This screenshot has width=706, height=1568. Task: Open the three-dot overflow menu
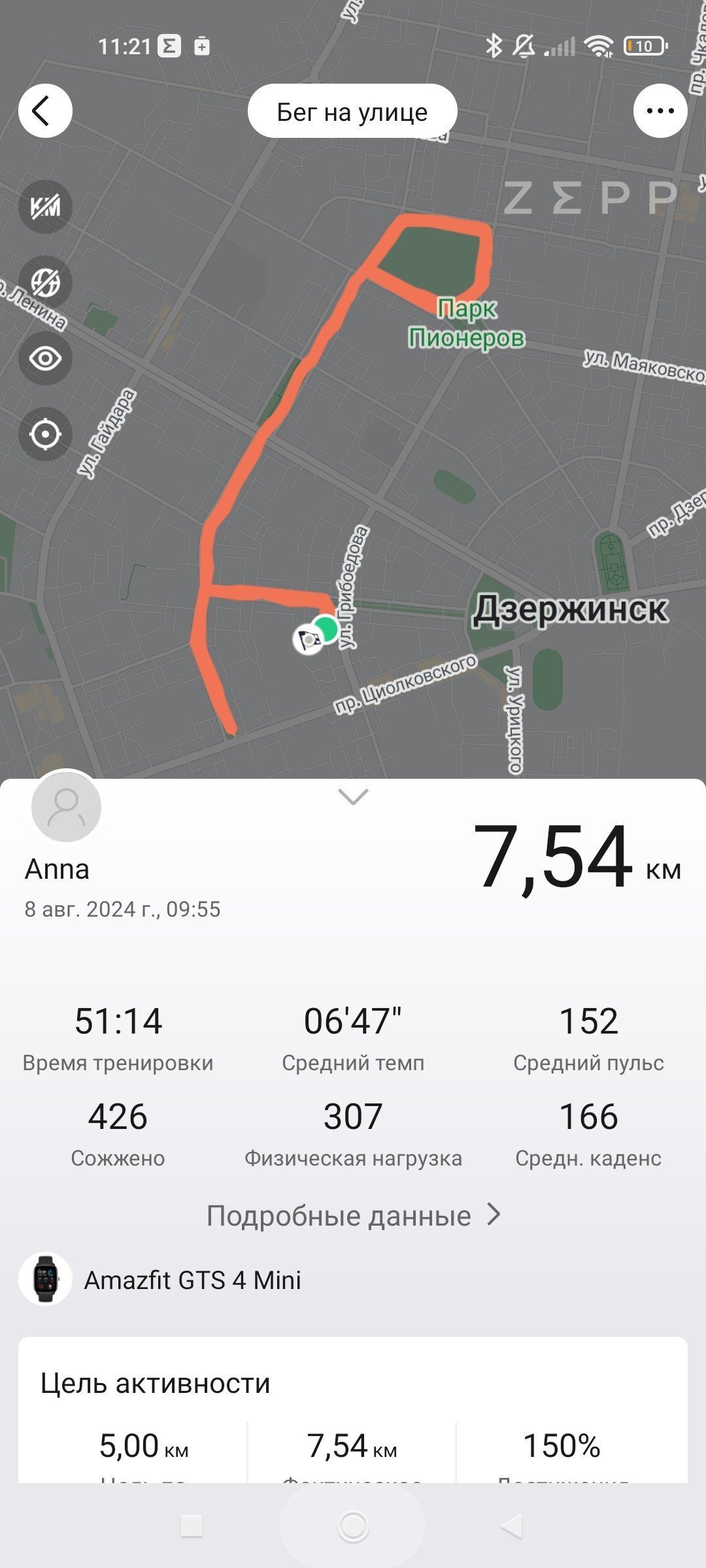click(660, 111)
